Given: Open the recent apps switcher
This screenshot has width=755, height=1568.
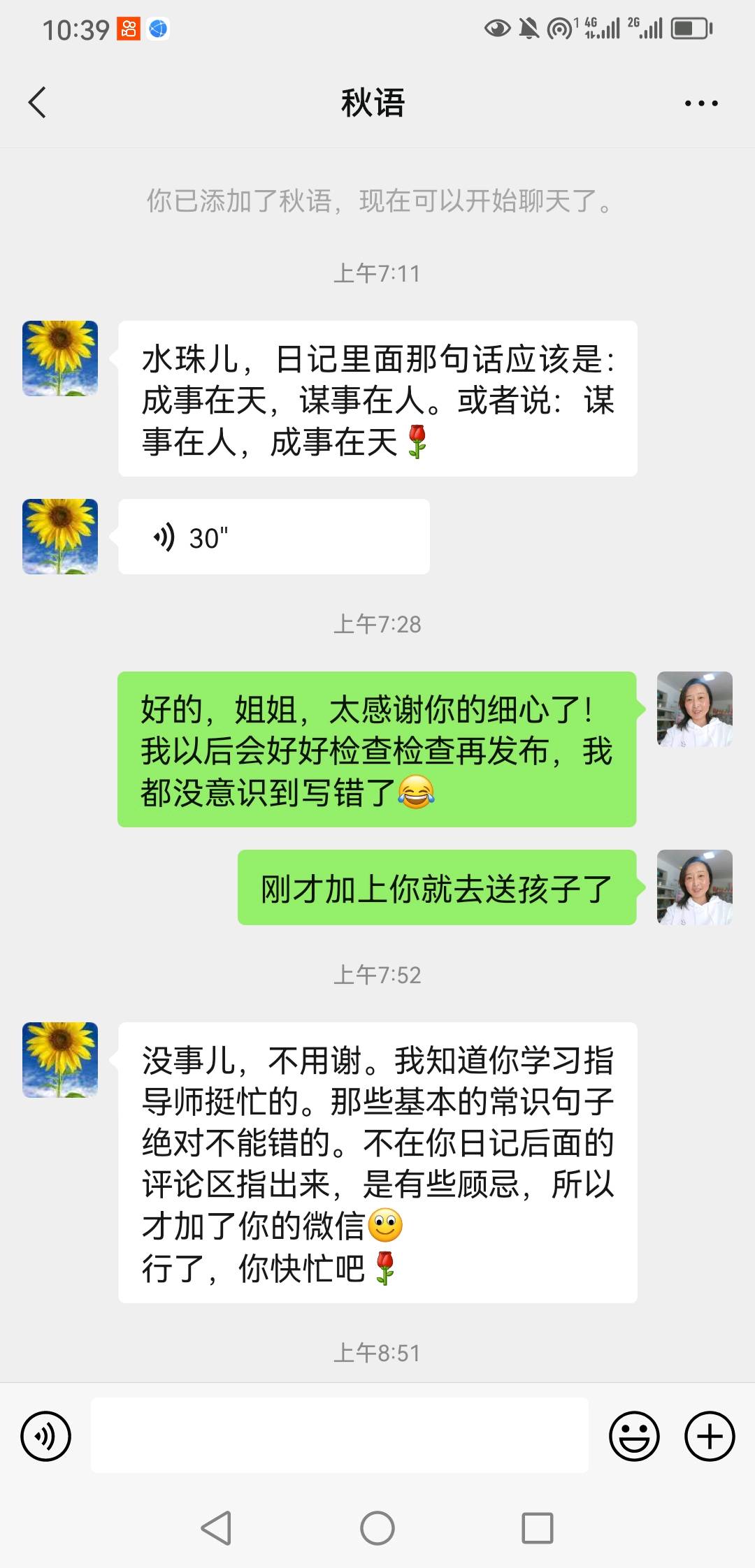Looking at the screenshot, I should [538, 1528].
